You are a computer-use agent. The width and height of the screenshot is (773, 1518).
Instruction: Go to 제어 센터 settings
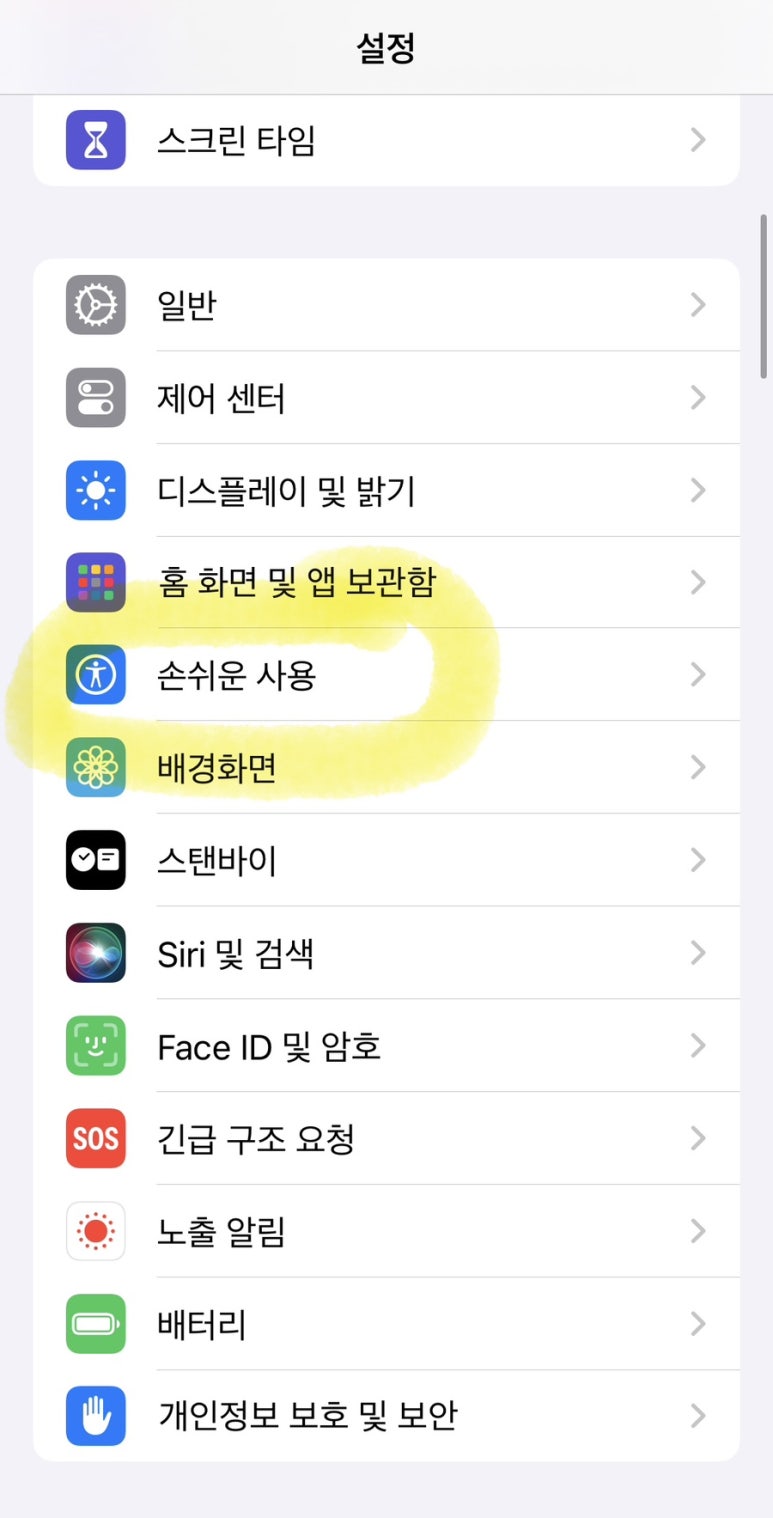pyautogui.click(x=386, y=398)
